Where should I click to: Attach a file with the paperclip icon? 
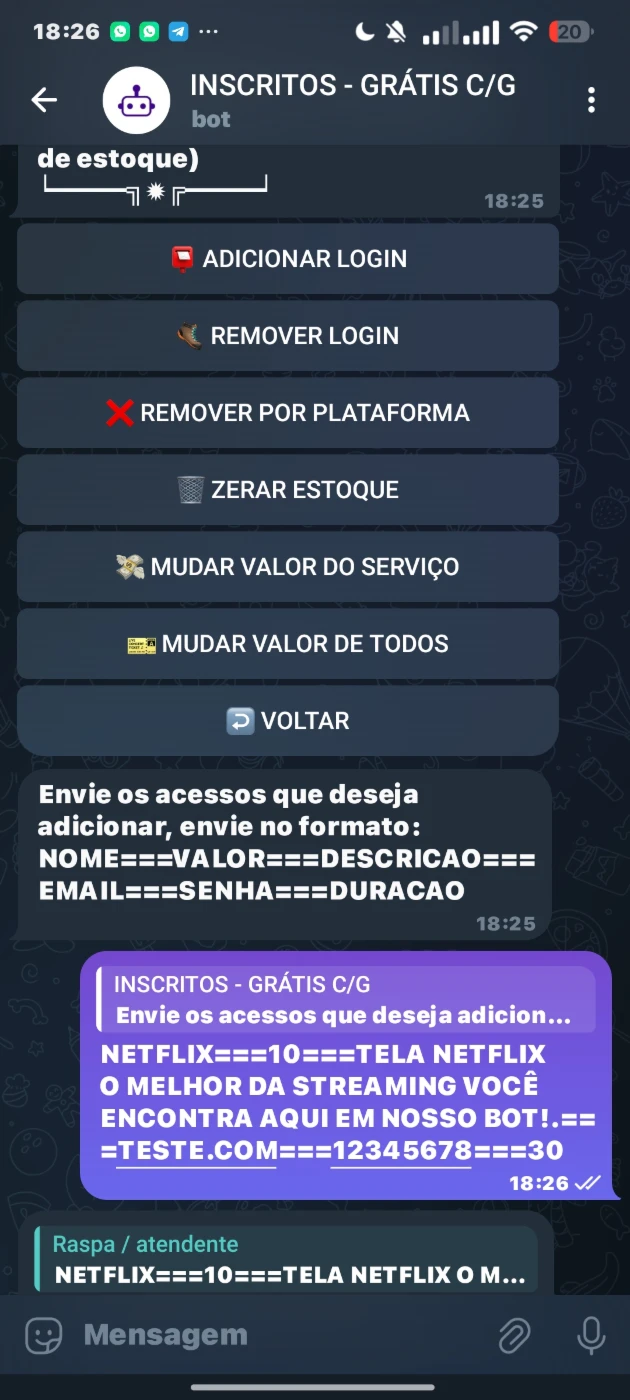(x=514, y=1335)
